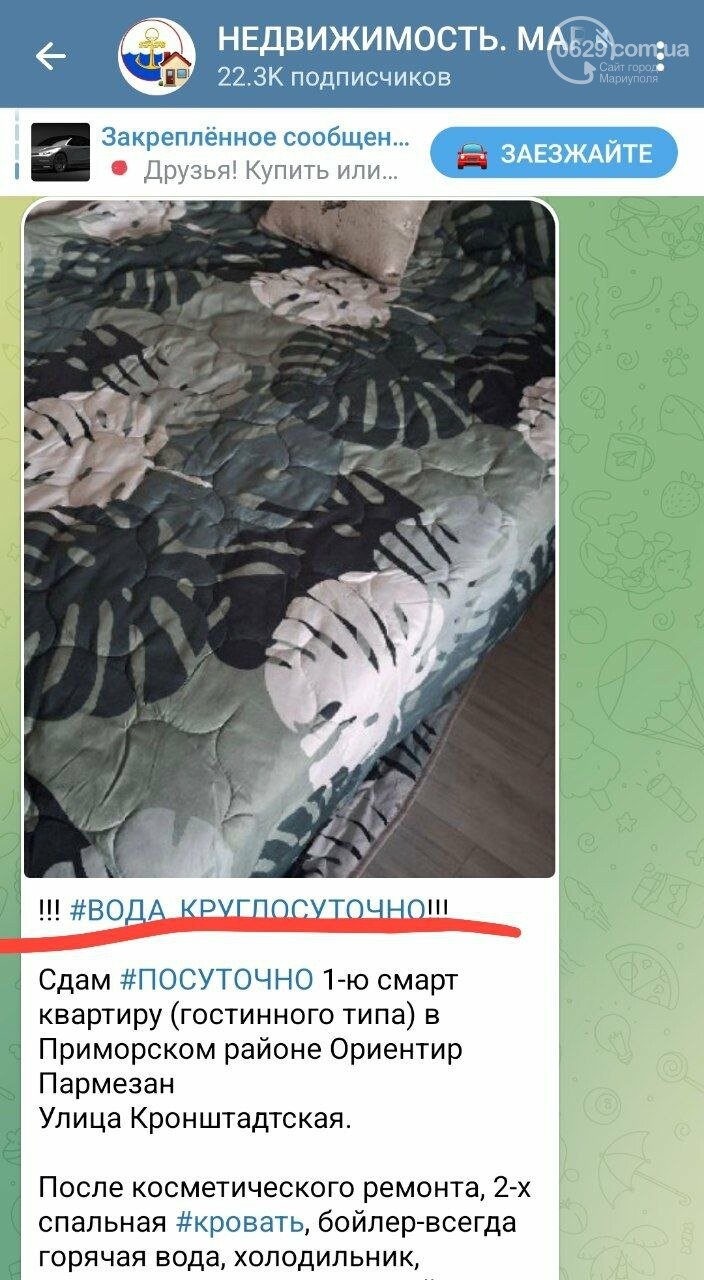Open the #ПОСУТОЧНО hashtag

[x=217, y=977]
